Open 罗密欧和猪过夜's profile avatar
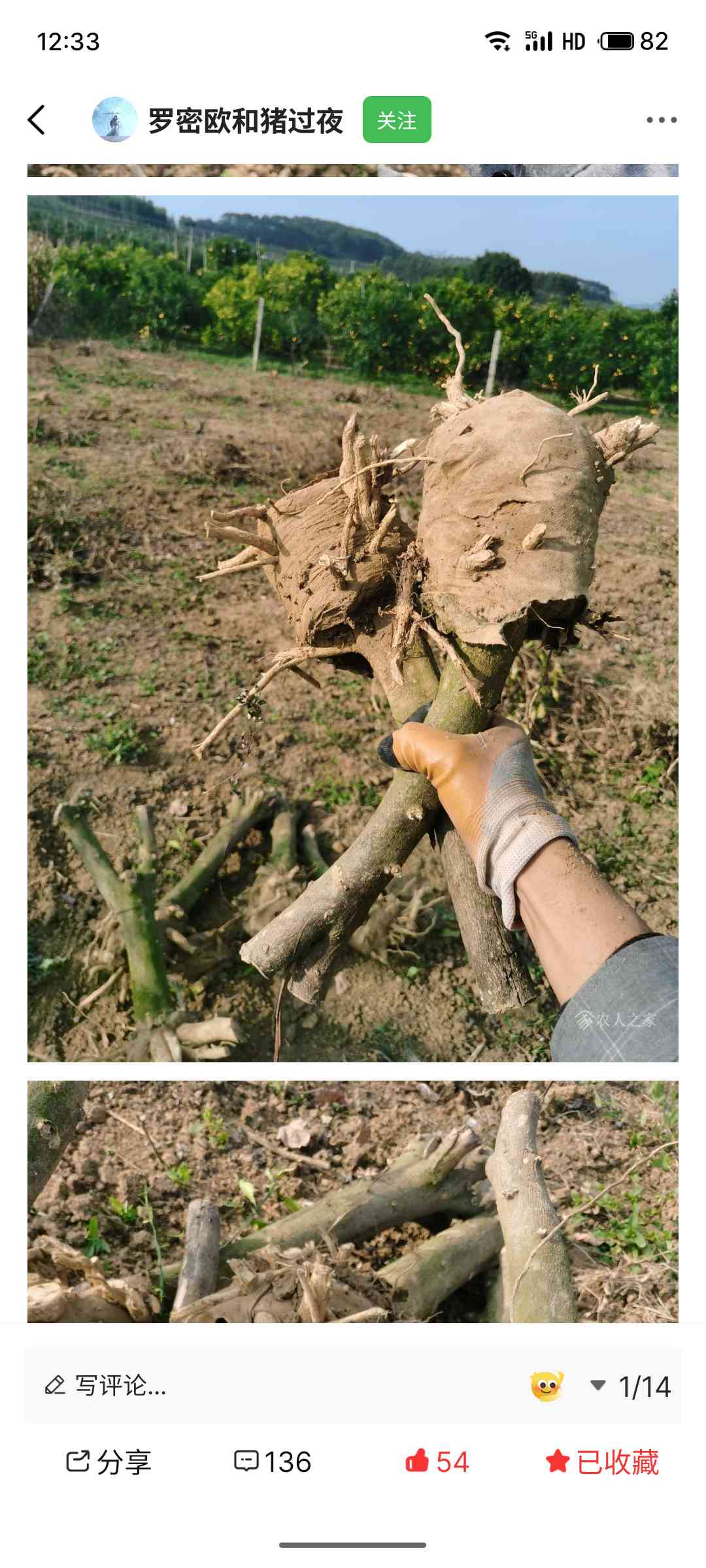 tap(114, 120)
